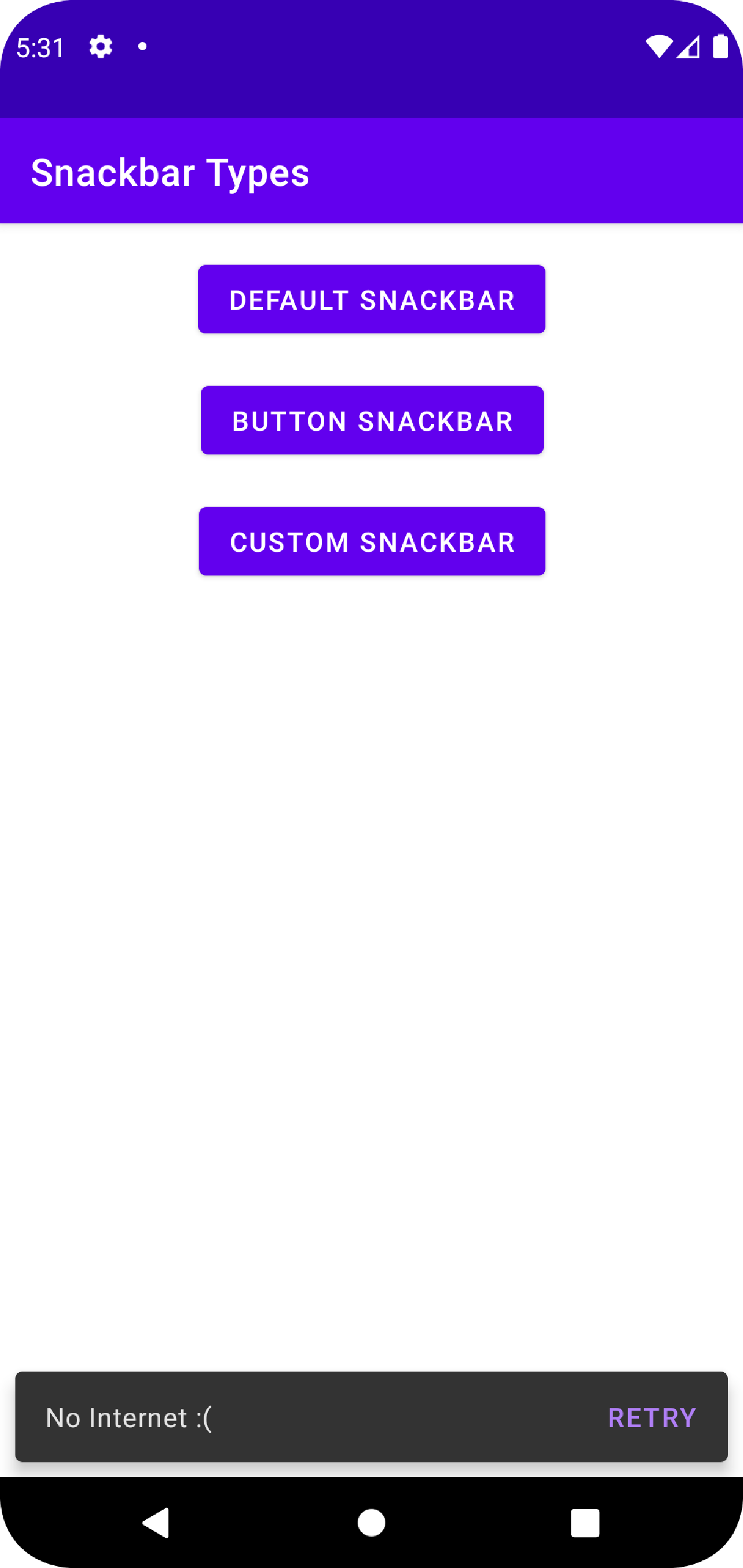Image resolution: width=743 pixels, height=1568 pixels.
Task: Tap the Wi-Fi icon in the status bar
Action: pos(659,47)
